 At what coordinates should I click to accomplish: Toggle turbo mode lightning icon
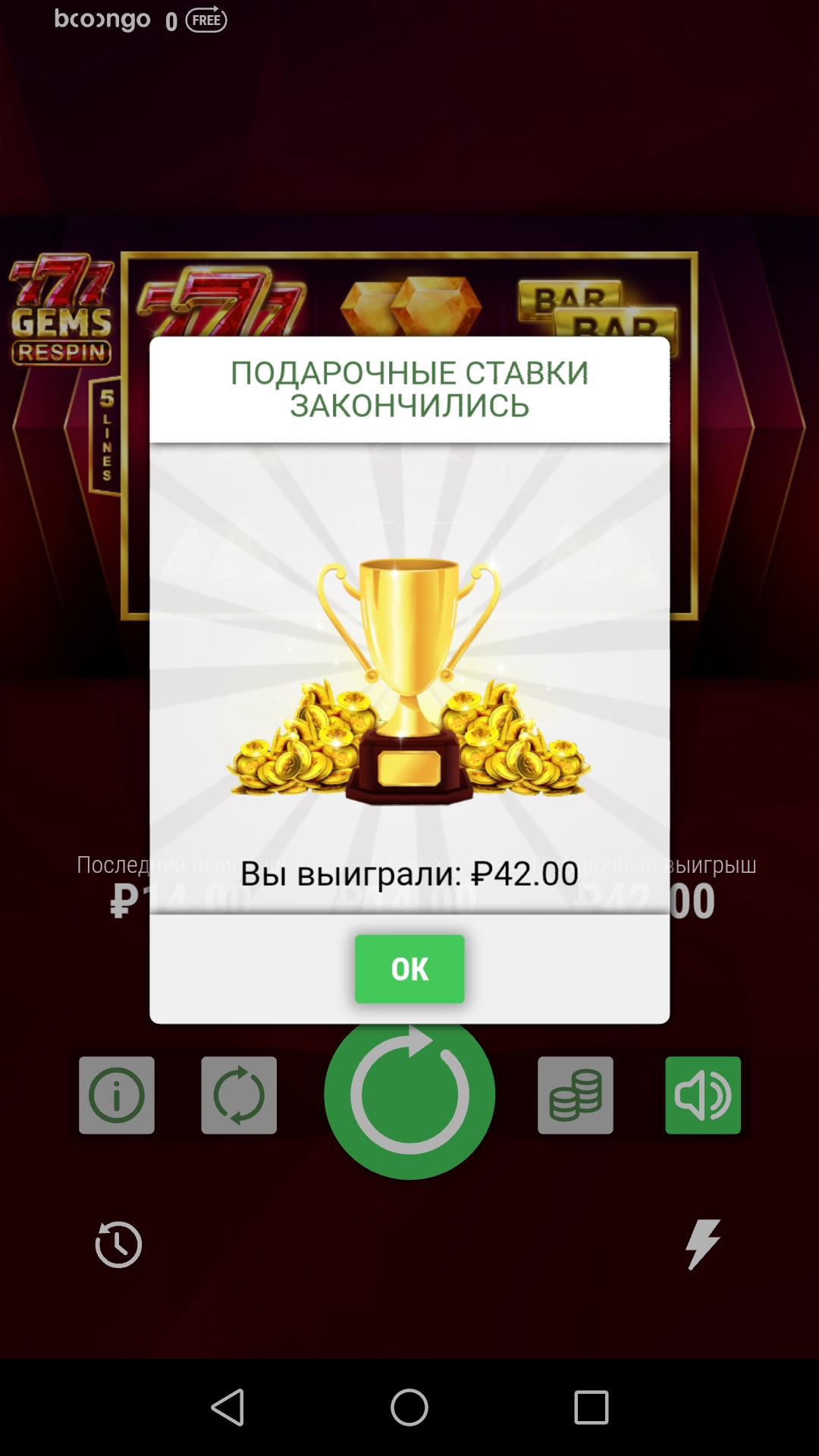coord(703,1244)
